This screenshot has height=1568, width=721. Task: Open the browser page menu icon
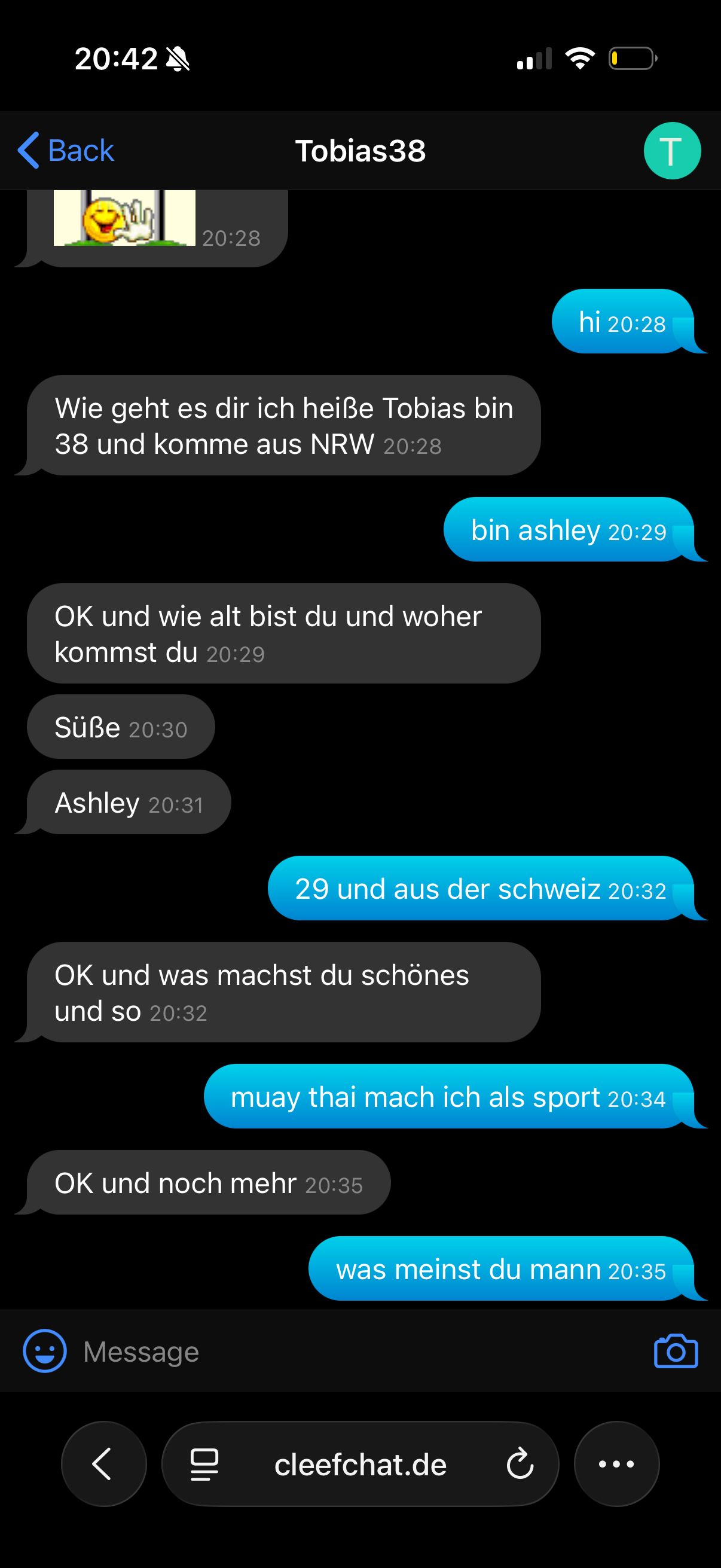[204, 1464]
